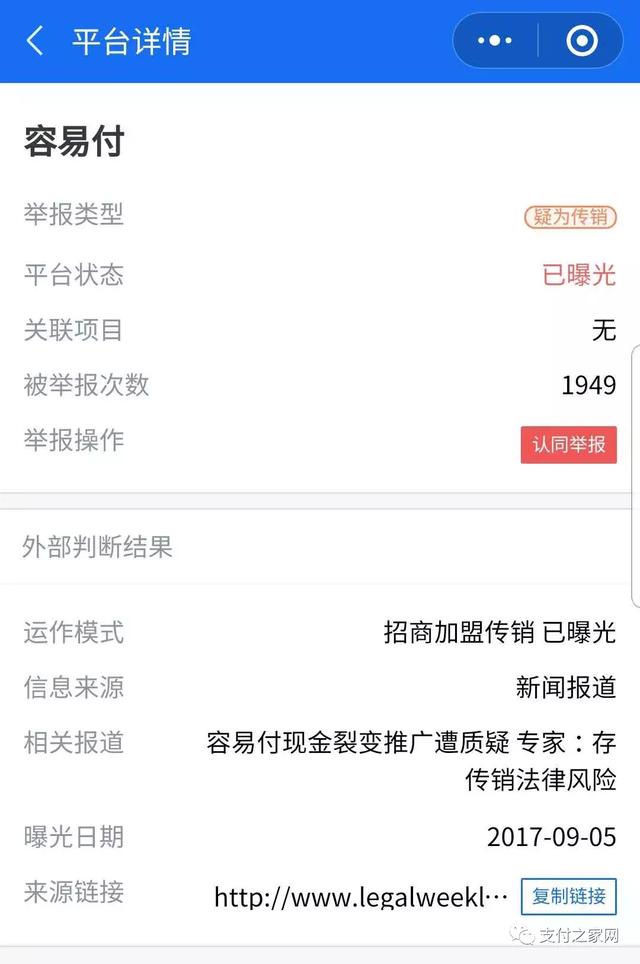Screen dimensions: 640x964
Task: Open the mini program more-options menu
Action: 496,41
